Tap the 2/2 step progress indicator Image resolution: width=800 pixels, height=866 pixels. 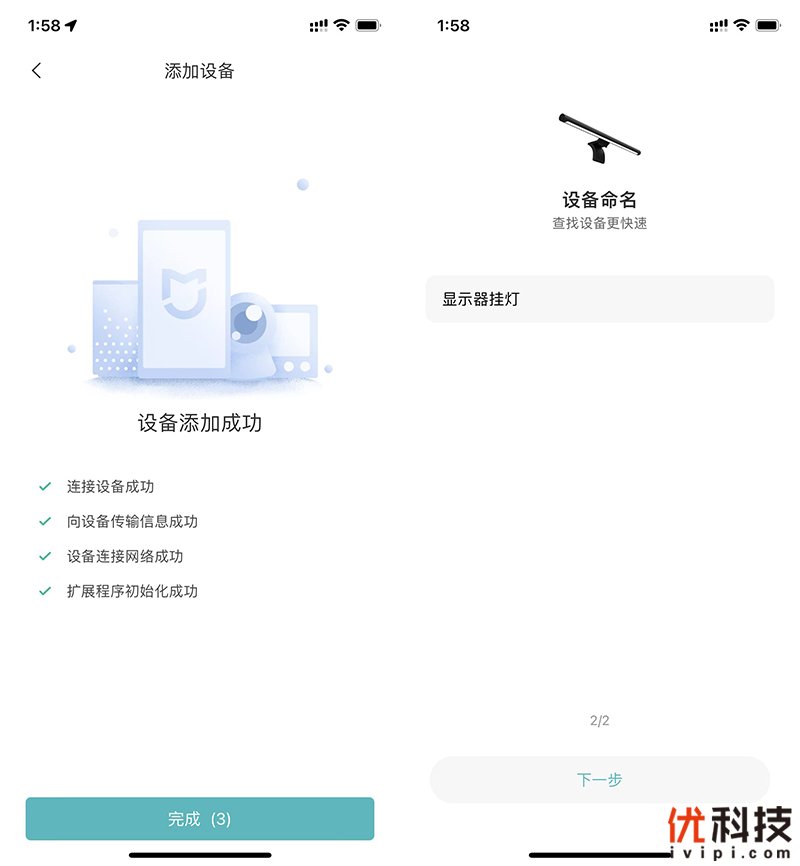[600, 719]
